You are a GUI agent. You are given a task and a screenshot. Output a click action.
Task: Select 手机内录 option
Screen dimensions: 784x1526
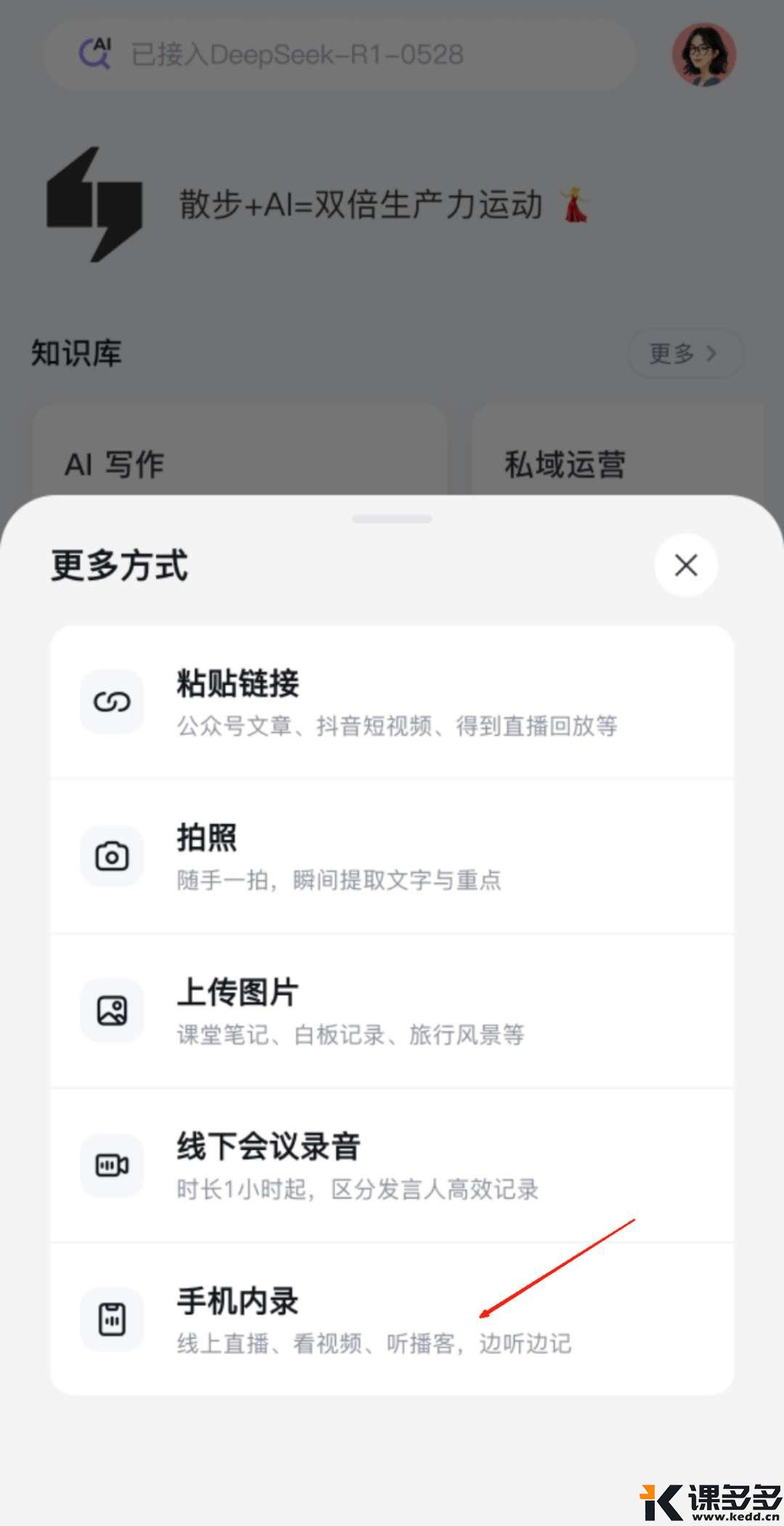click(x=392, y=1320)
